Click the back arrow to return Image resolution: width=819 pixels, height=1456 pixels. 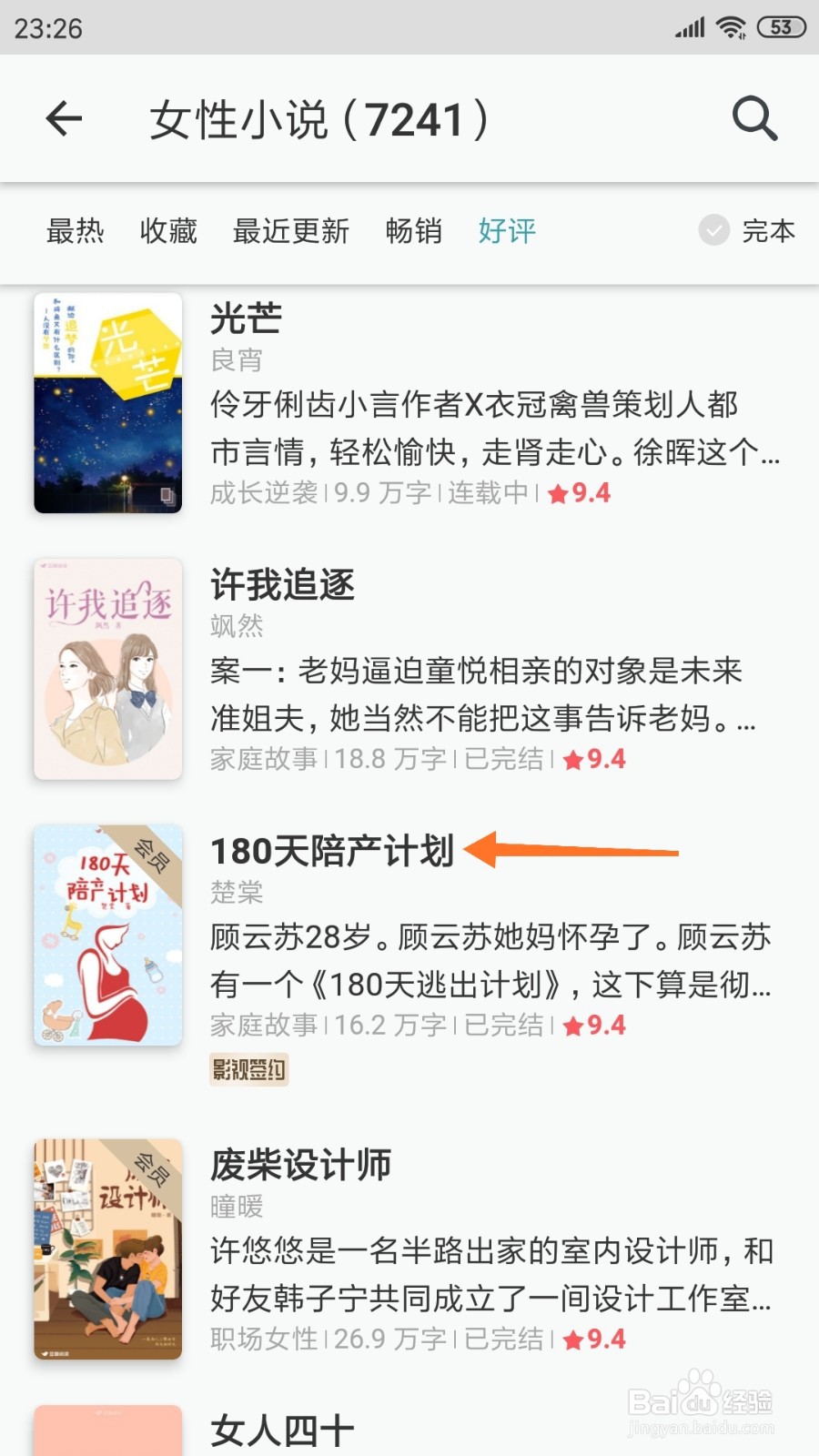(64, 119)
